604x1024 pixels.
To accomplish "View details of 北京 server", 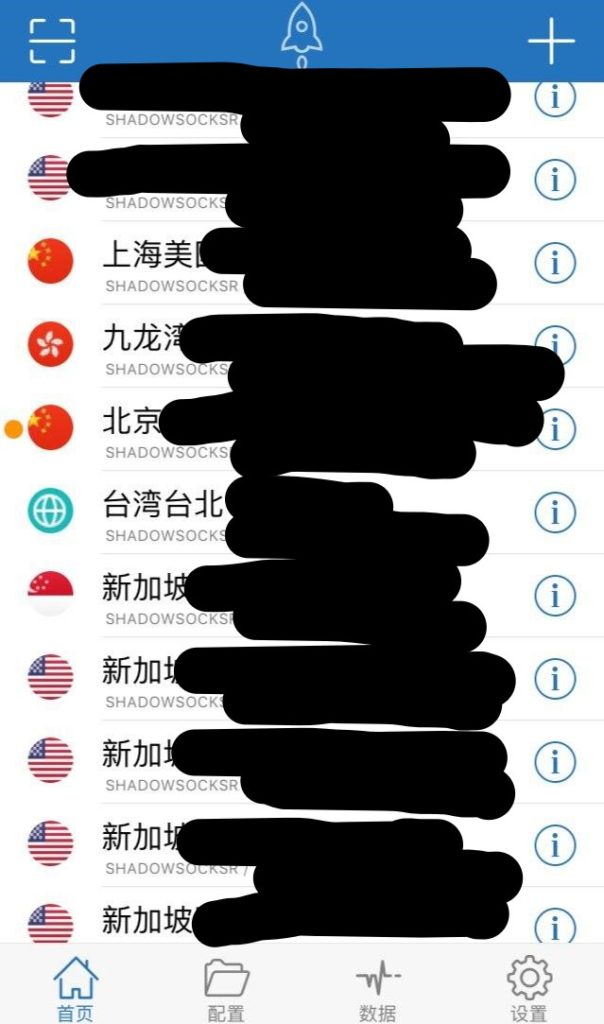I will (554, 428).
